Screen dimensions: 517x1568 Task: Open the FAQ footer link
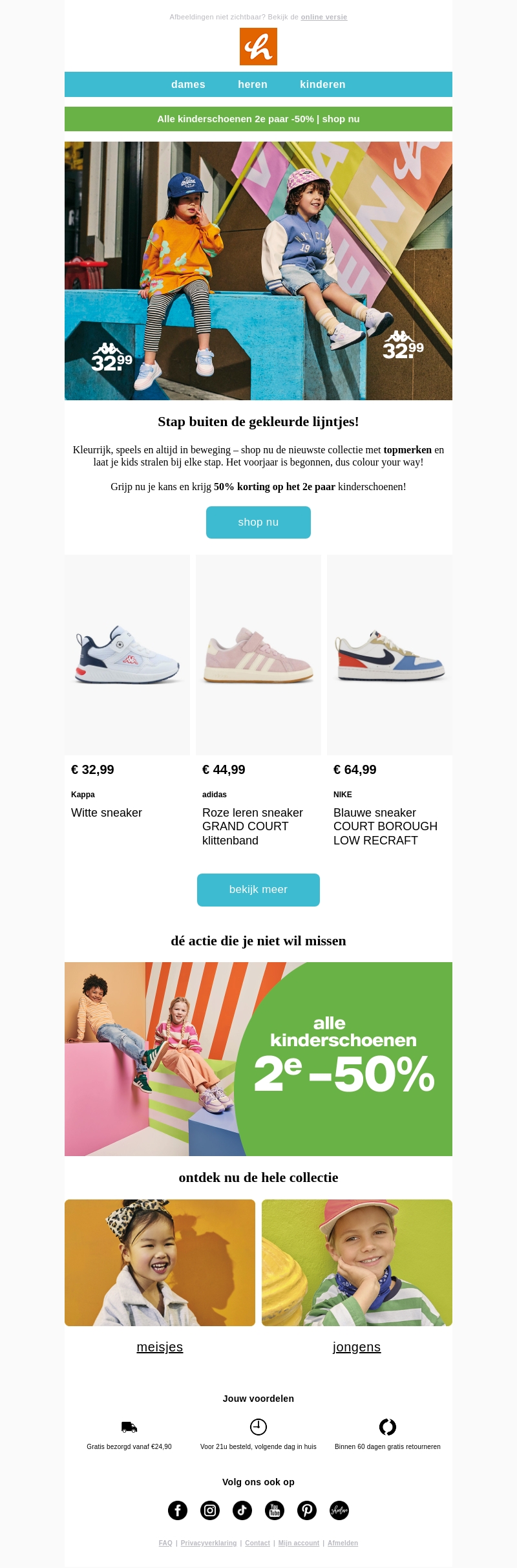click(165, 1543)
